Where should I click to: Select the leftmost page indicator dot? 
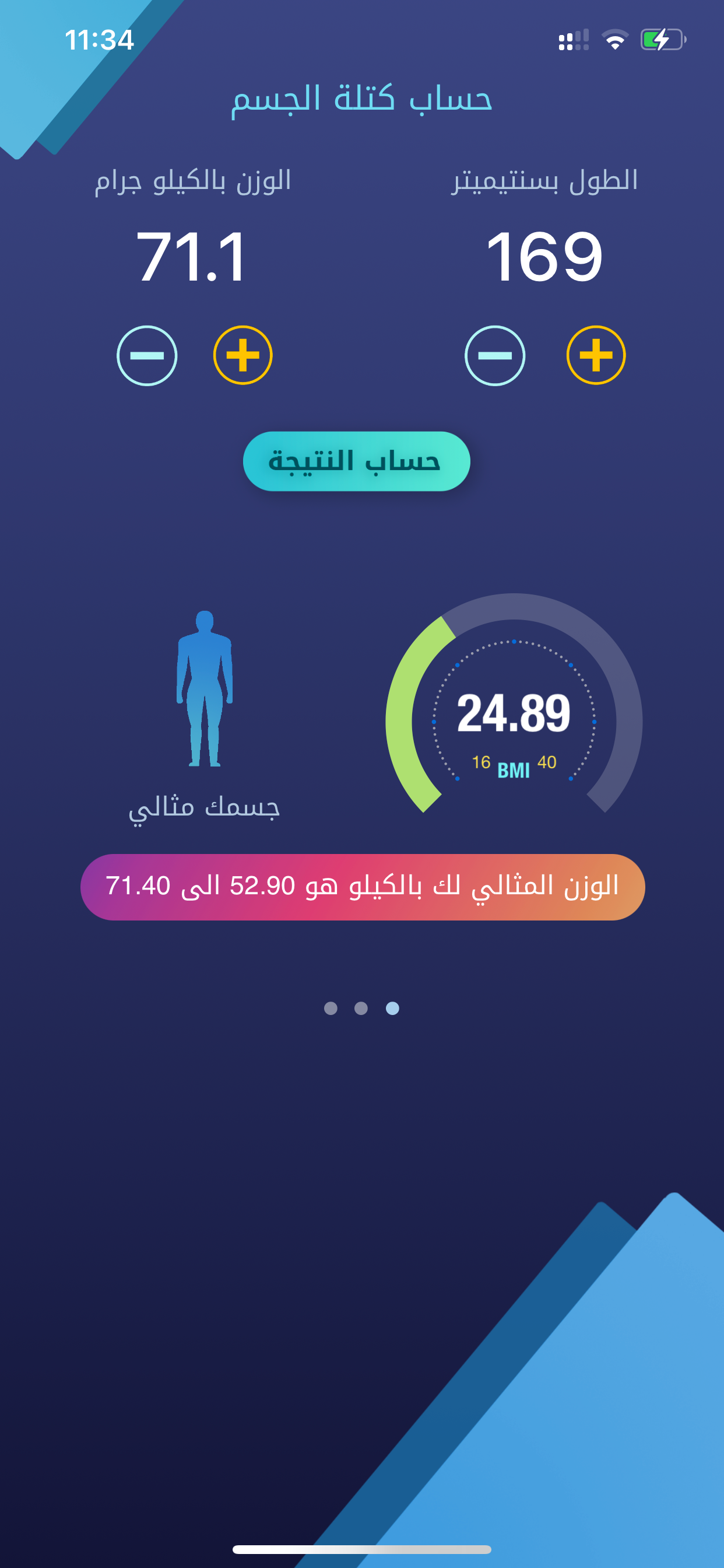click(332, 1007)
